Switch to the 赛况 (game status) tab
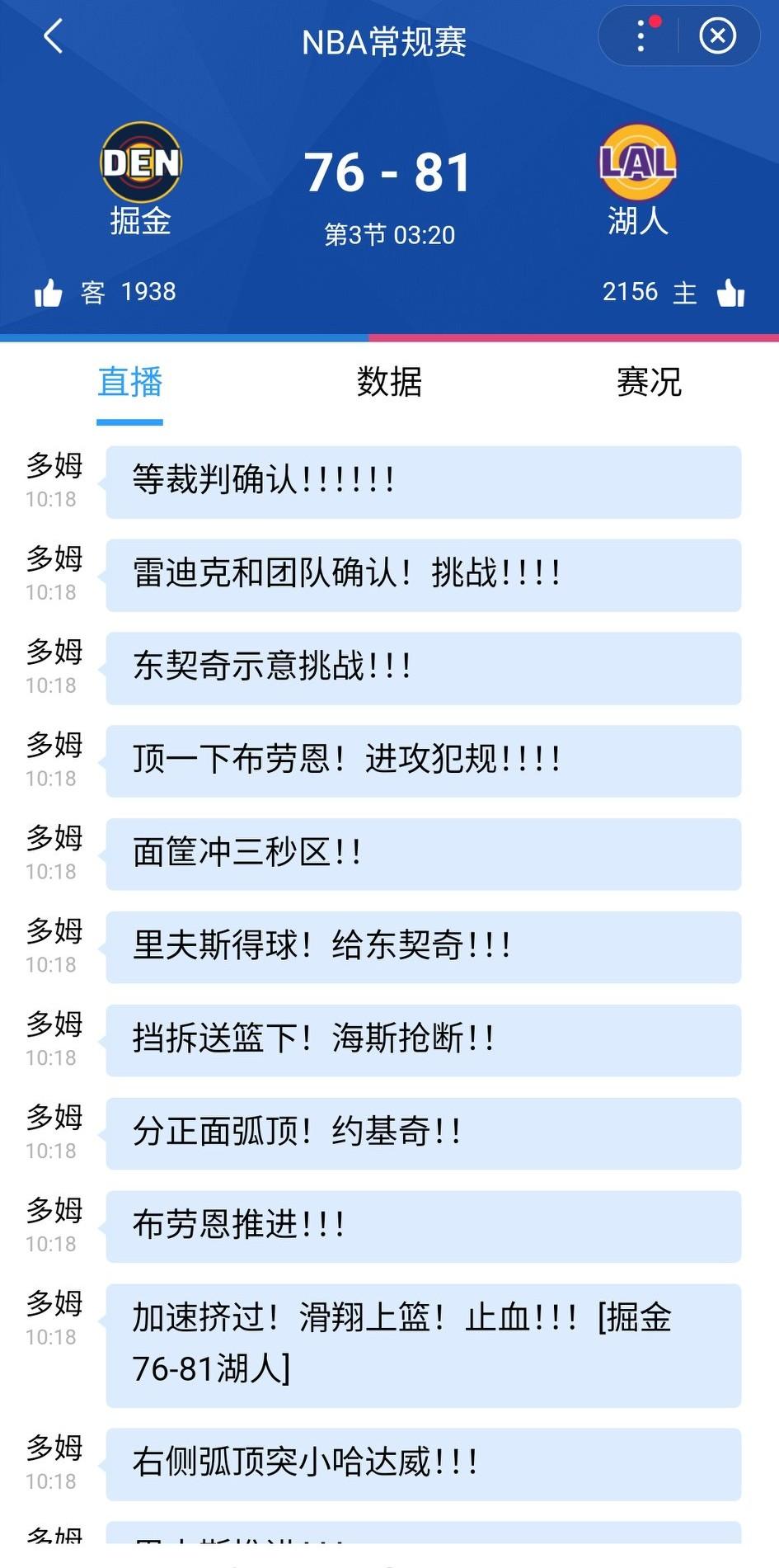 (x=648, y=382)
